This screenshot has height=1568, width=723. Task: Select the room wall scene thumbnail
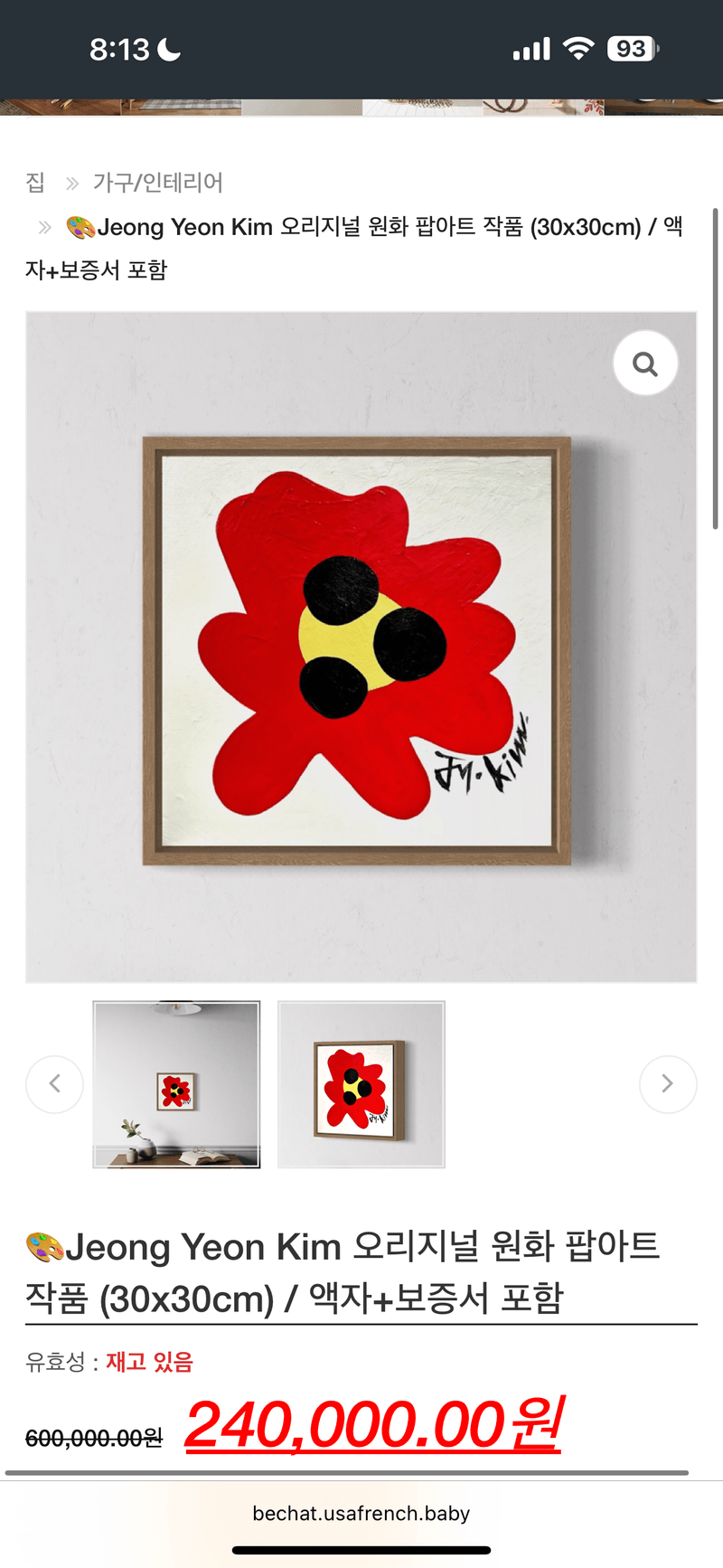point(177,1084)
